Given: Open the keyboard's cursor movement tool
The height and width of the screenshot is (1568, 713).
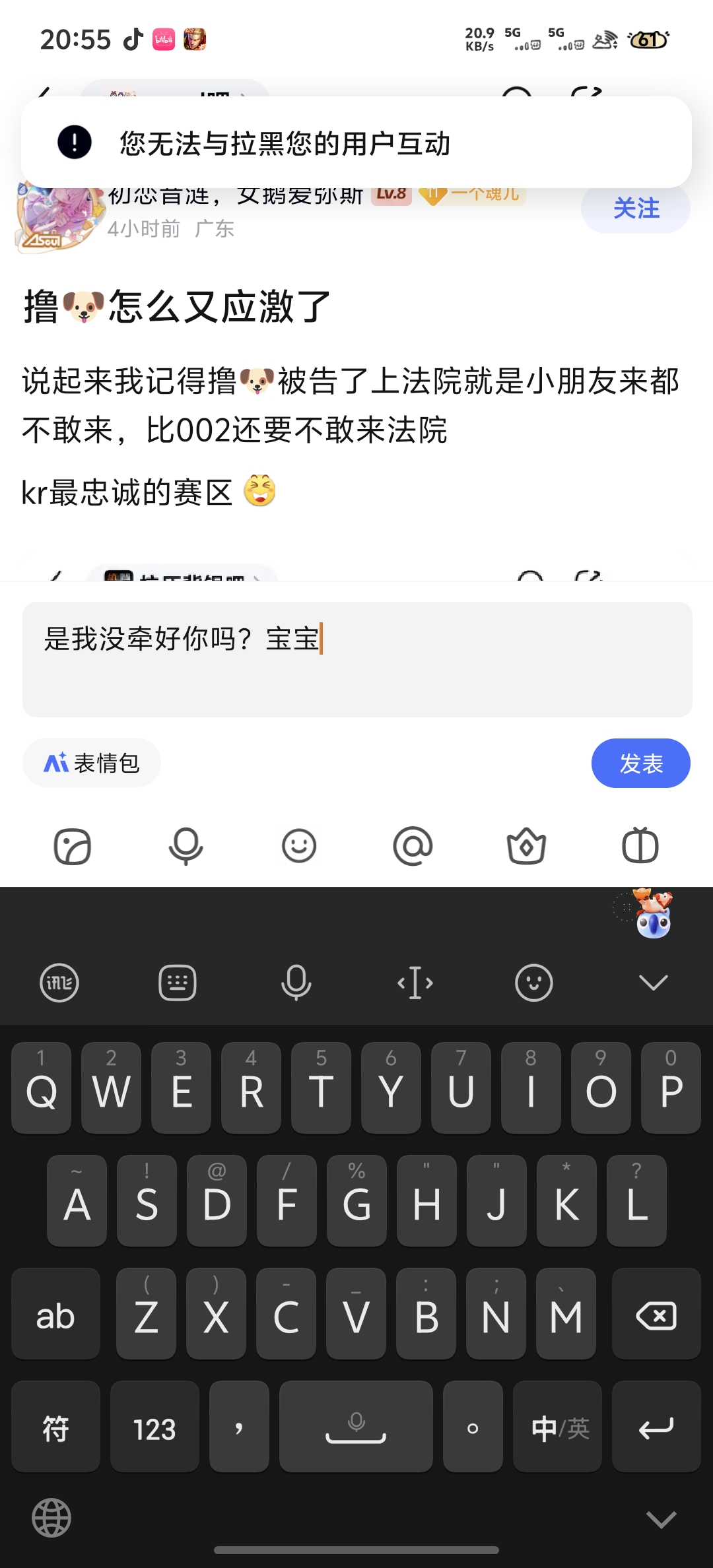Looking at the screenshot, I should [x=415, y=983].
